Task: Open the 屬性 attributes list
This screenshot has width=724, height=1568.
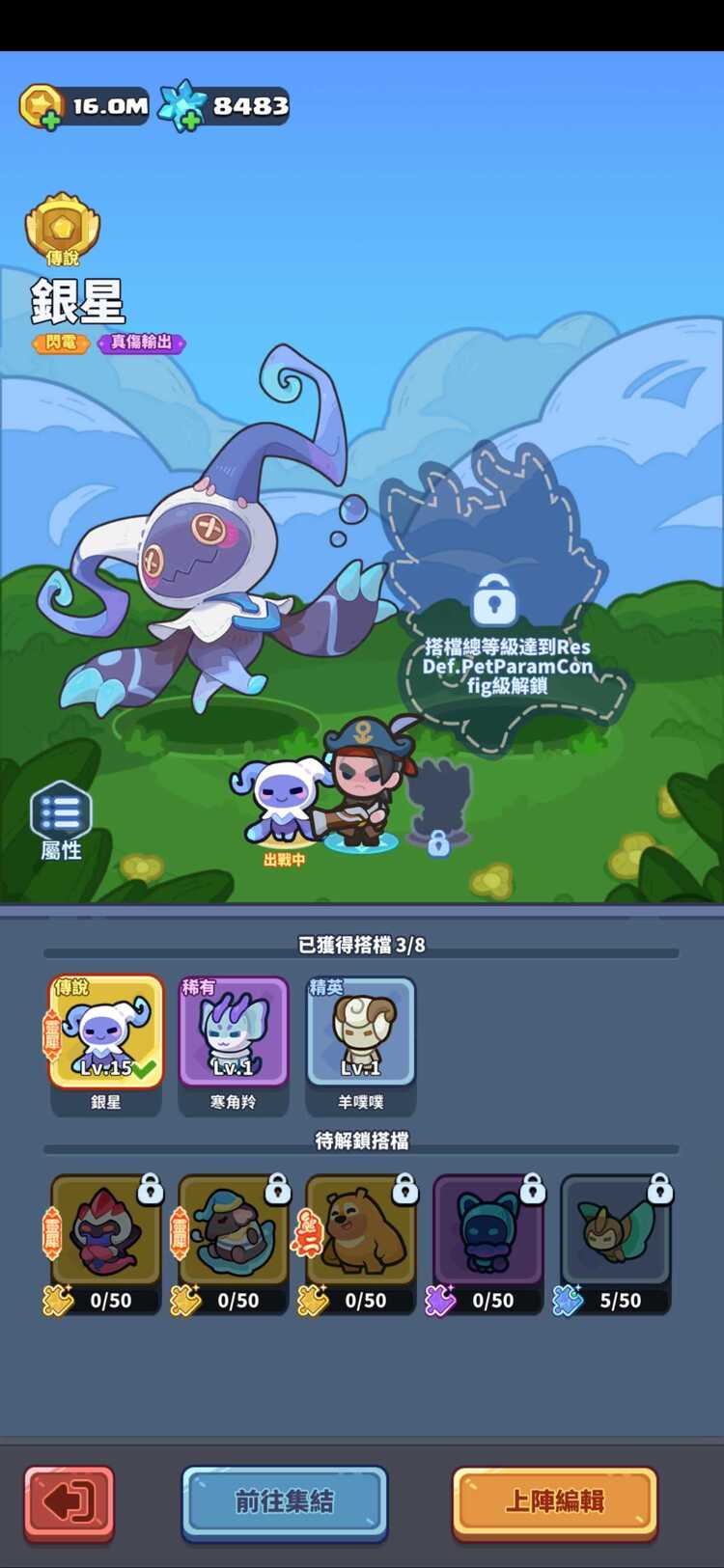Action: [x=61, y=821]
